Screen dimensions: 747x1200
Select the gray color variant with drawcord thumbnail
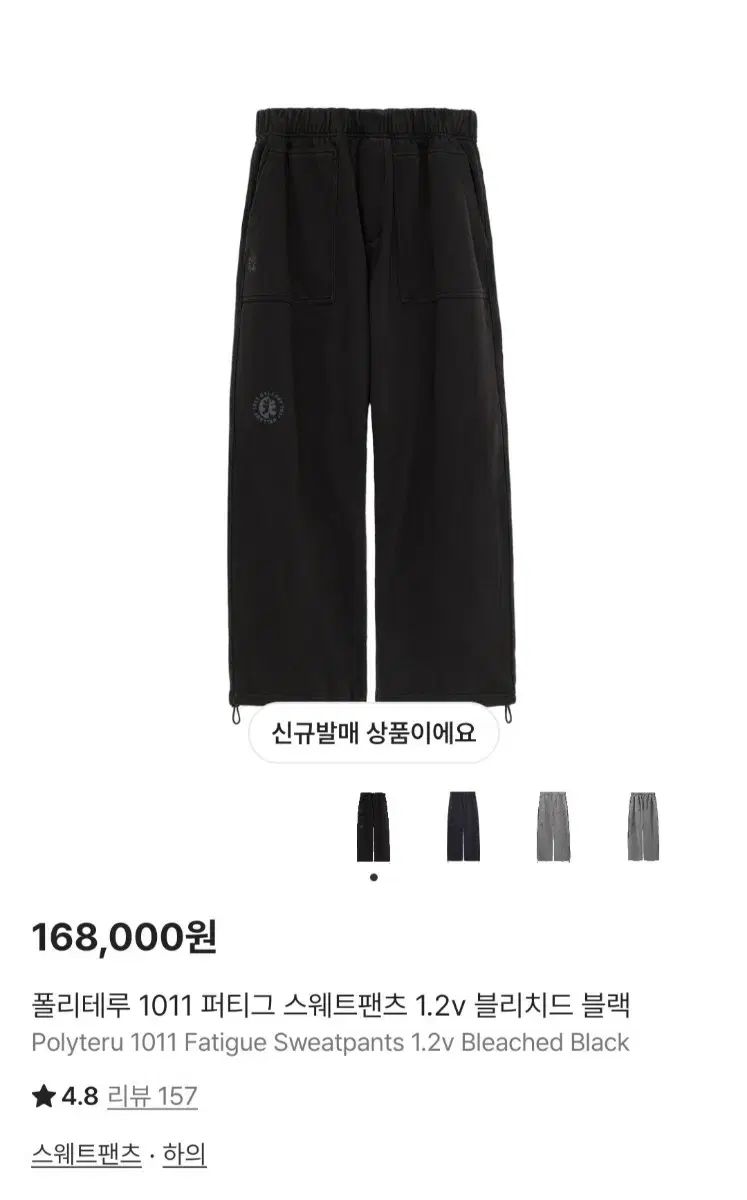(553, 826)
